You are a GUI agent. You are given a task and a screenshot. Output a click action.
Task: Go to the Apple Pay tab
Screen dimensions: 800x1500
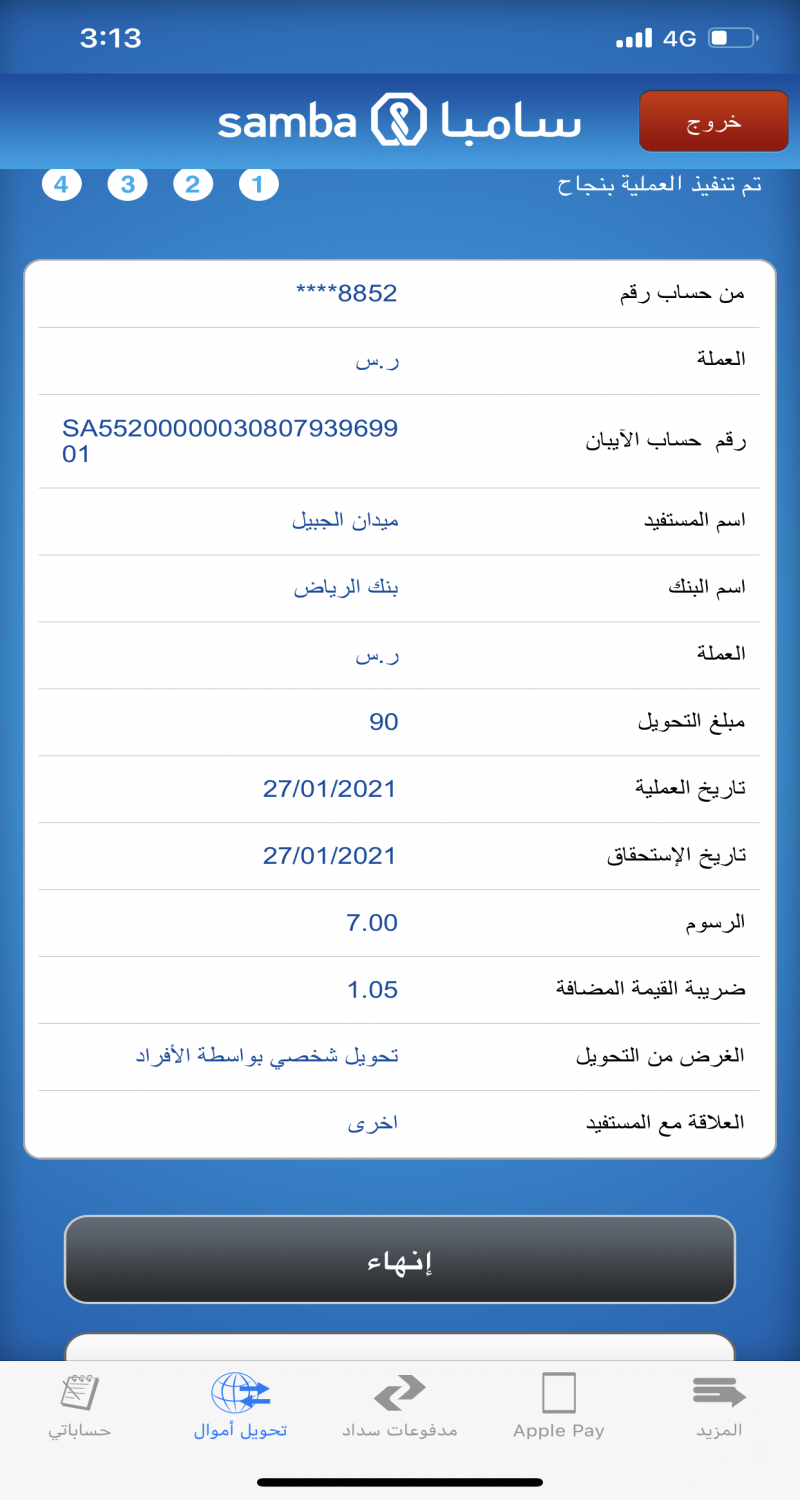(559, 1406)
